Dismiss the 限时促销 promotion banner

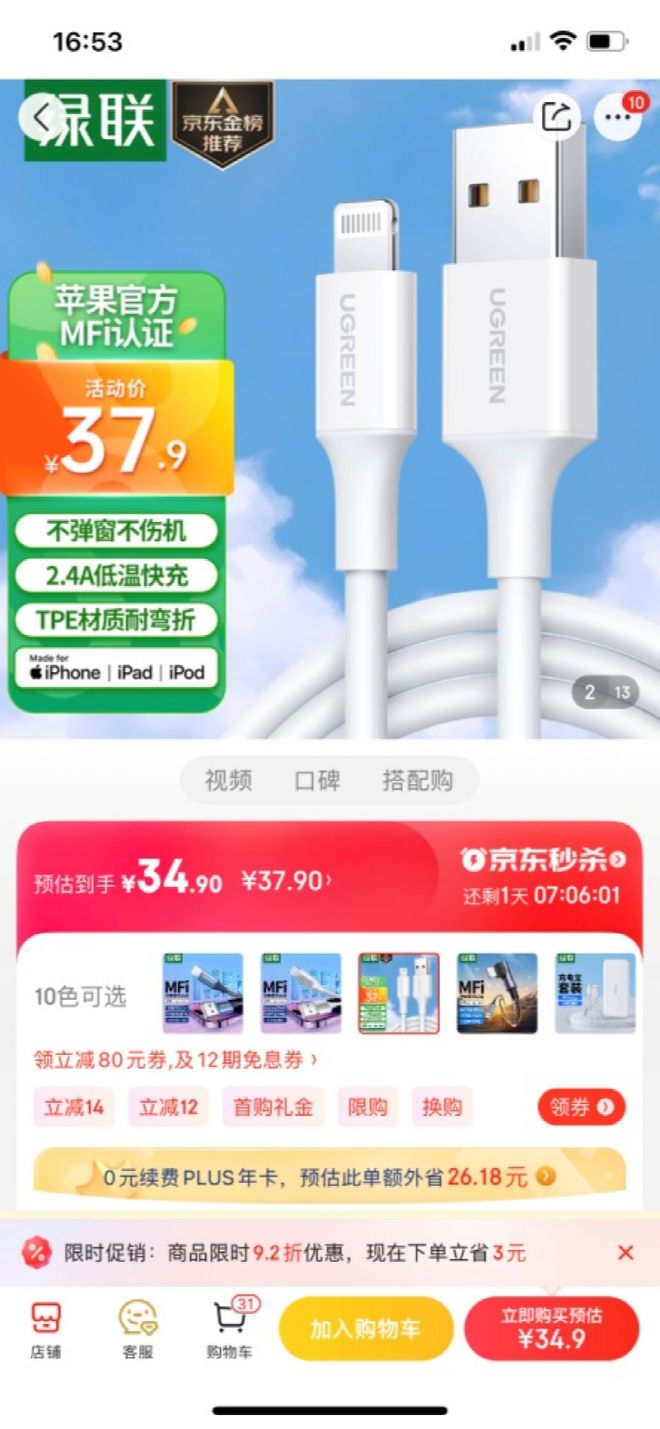click(x=626, y=1252)
